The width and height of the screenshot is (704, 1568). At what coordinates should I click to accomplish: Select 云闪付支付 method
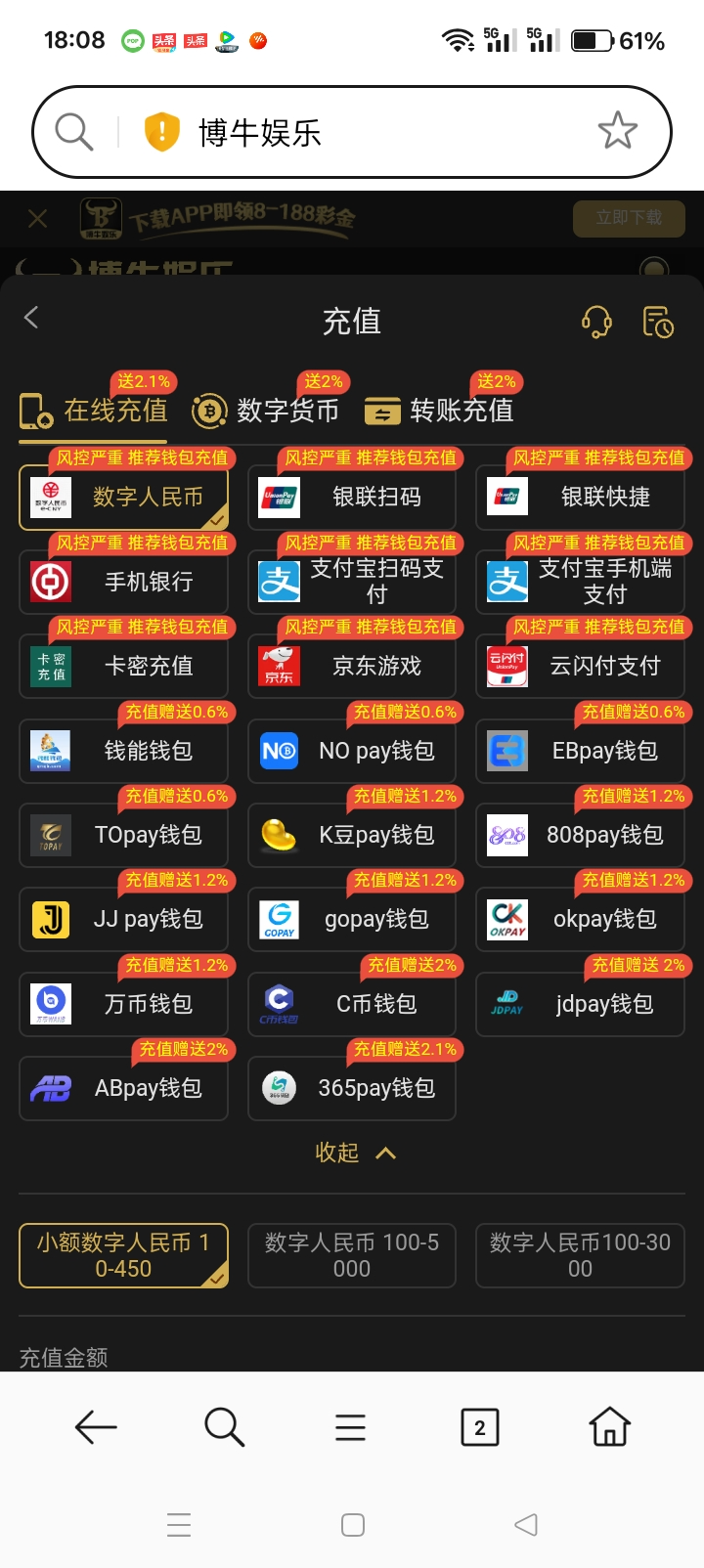click(580, 666)
